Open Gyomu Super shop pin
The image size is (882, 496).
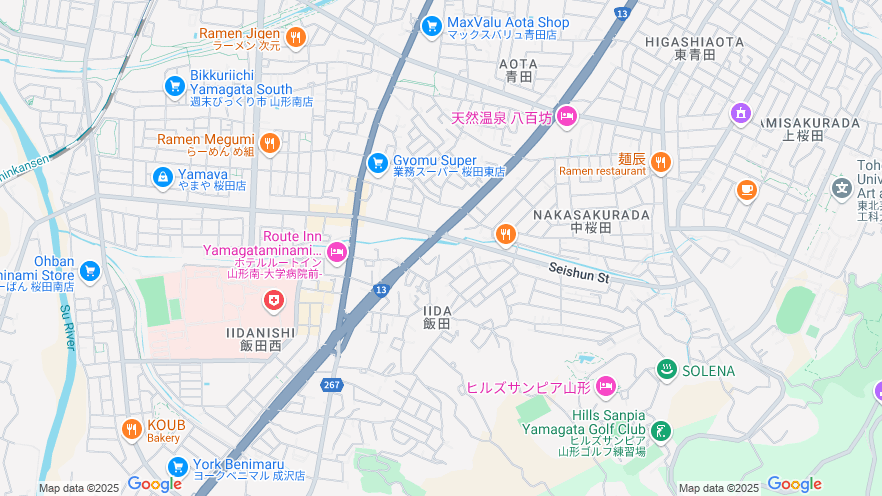tap(377, 162)
